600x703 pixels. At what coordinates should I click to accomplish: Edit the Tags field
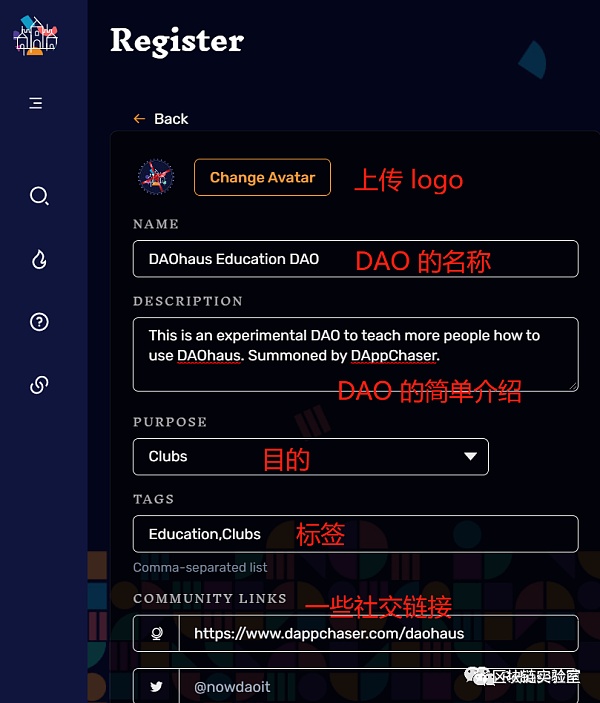click(355, 534)
